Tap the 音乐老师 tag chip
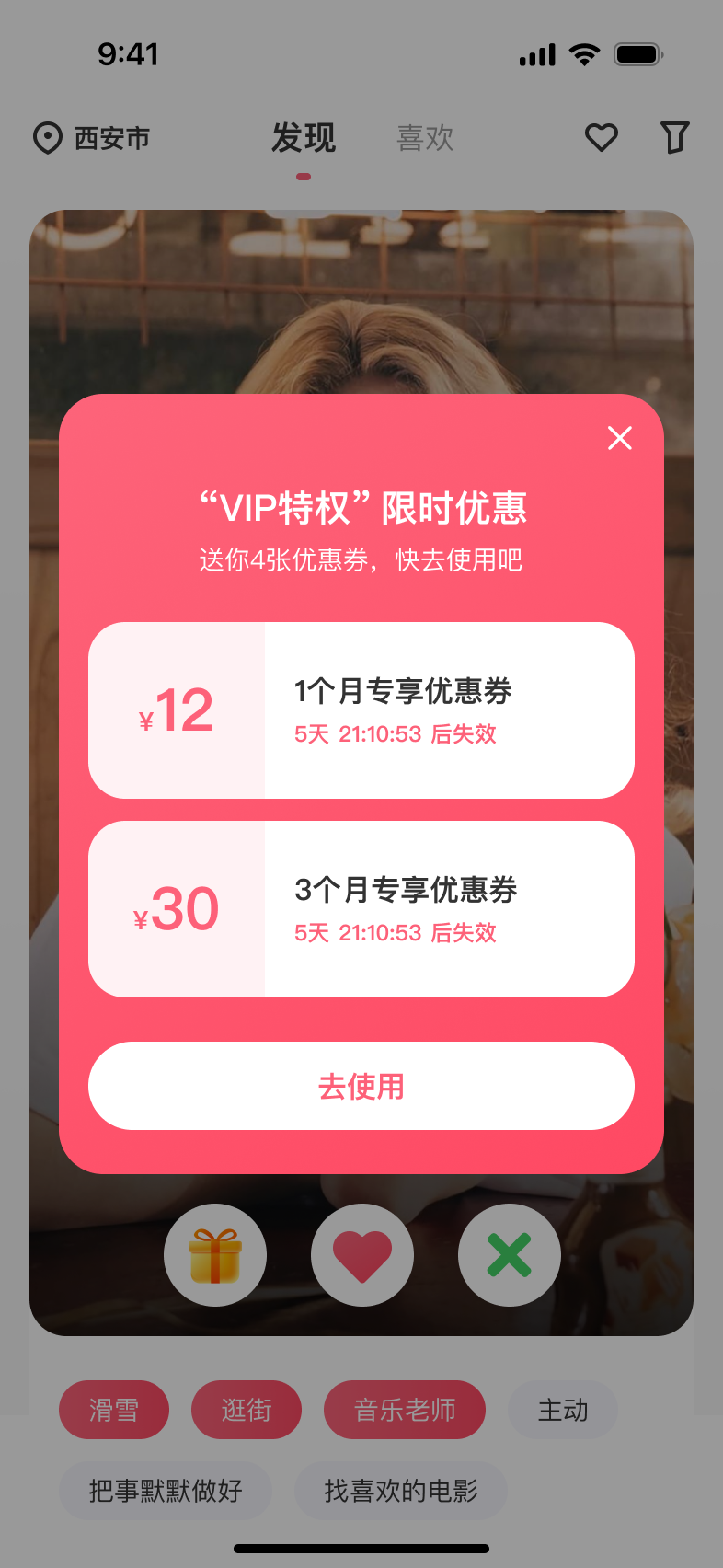Viewport: 723px width, 1568px height. (405, 1410)
